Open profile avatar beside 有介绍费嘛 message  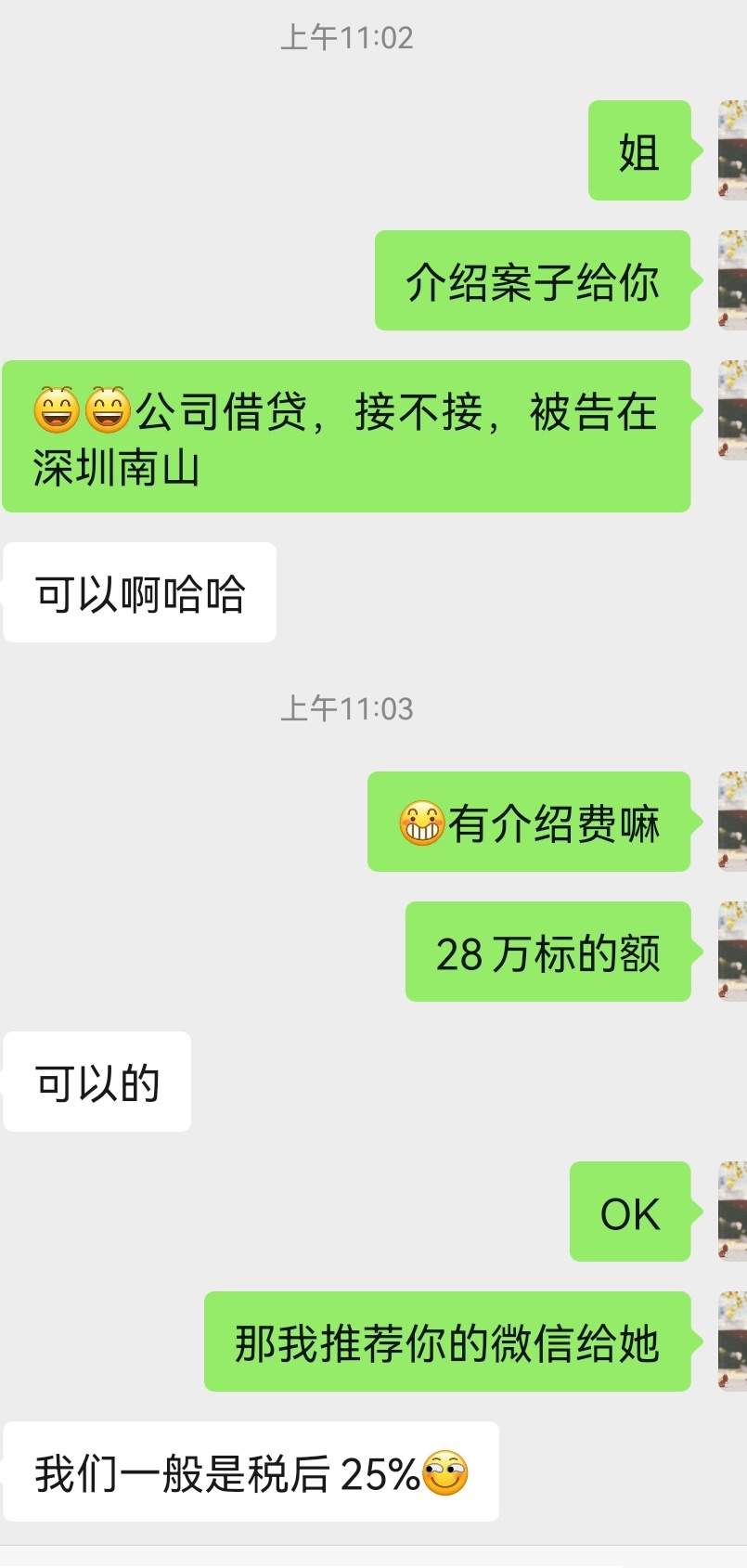point(732,822)
